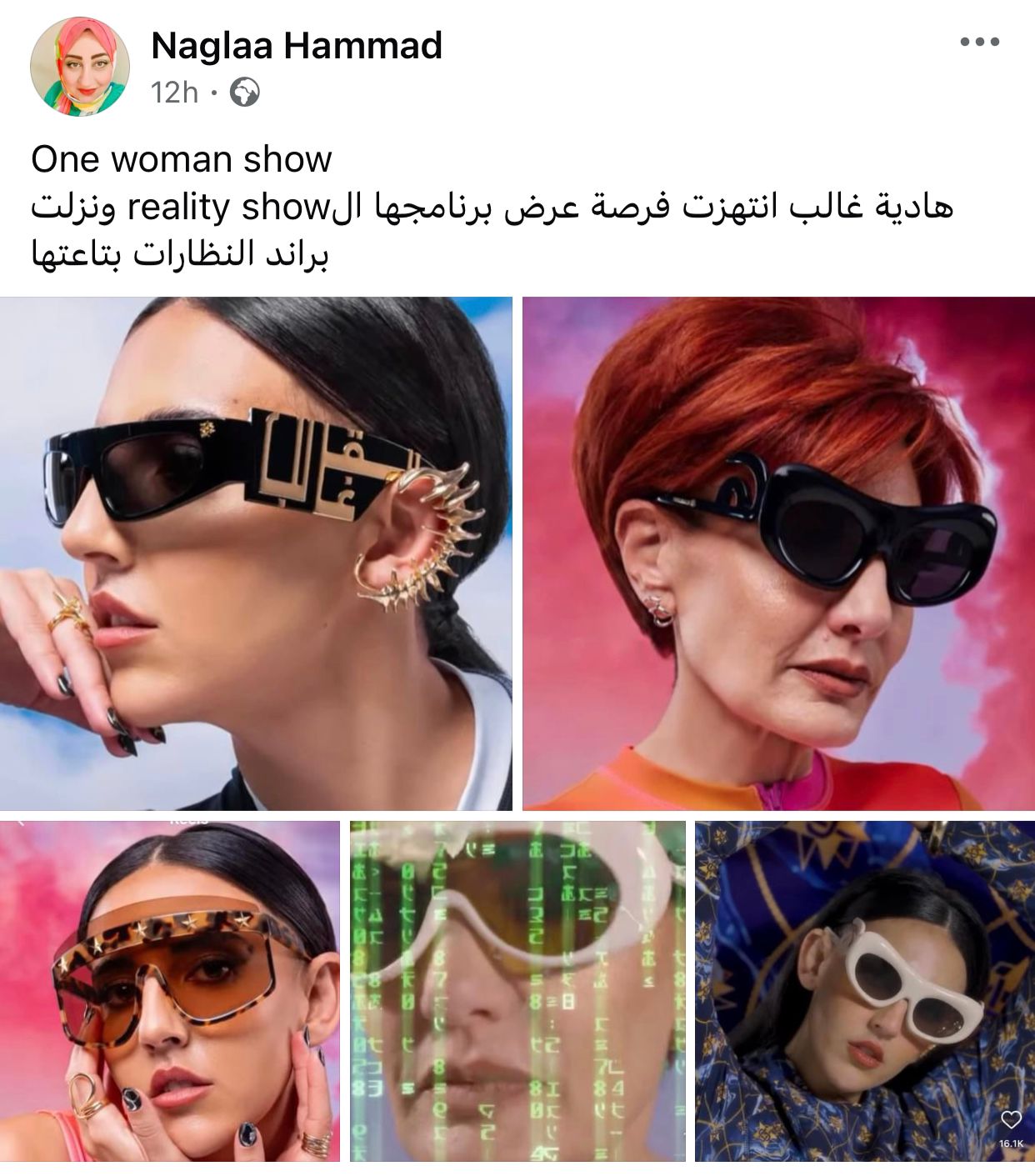Open Naglaa Hammad's profile picture
1035x1176 pixels.
79,67
